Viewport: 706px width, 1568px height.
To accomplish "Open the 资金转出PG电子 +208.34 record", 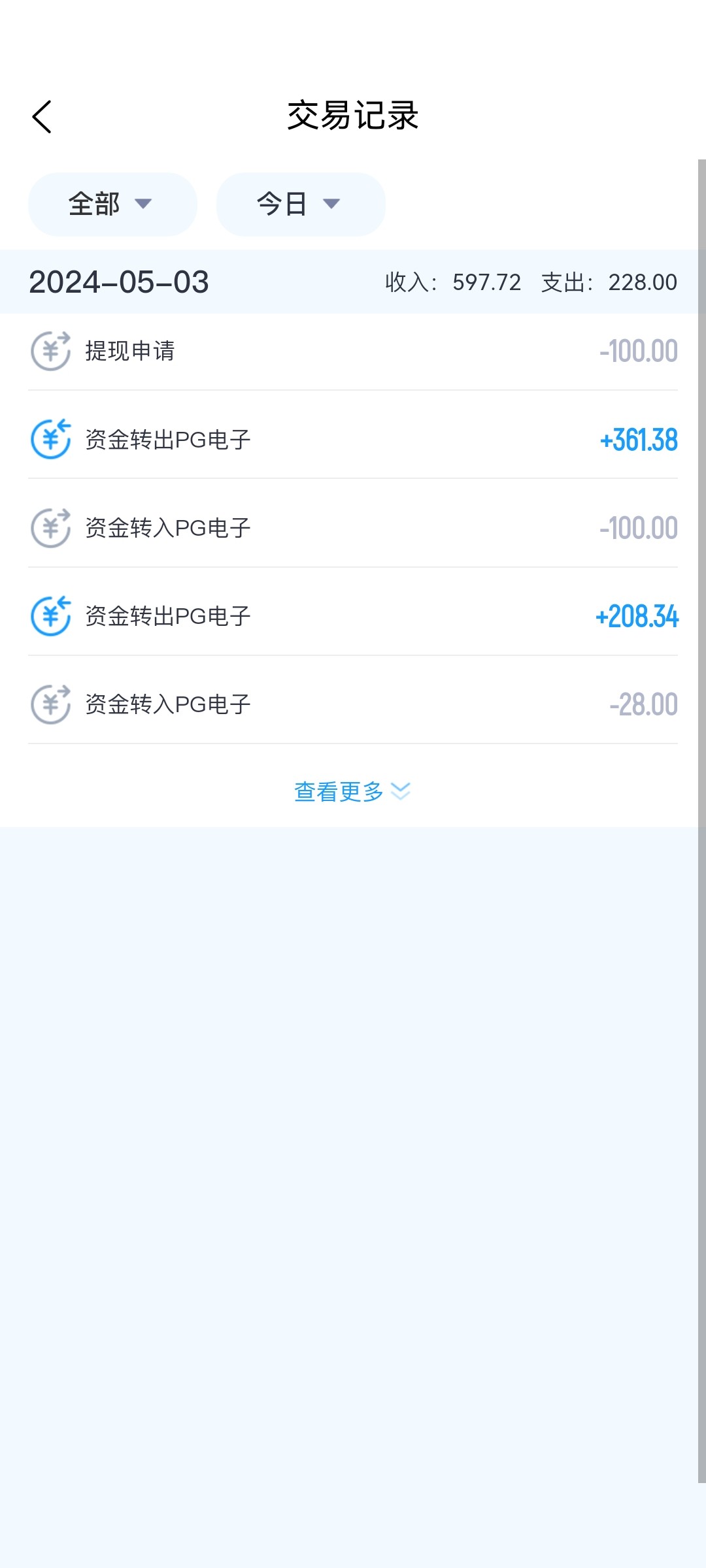I will (x=353, y=616).
